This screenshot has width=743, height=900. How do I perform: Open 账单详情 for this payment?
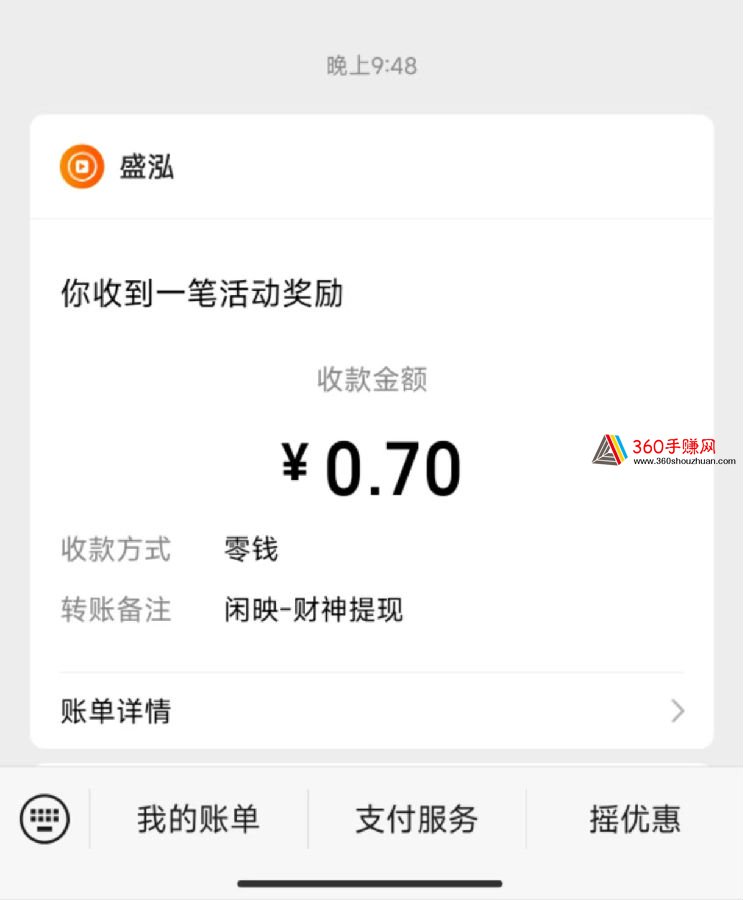371,711
